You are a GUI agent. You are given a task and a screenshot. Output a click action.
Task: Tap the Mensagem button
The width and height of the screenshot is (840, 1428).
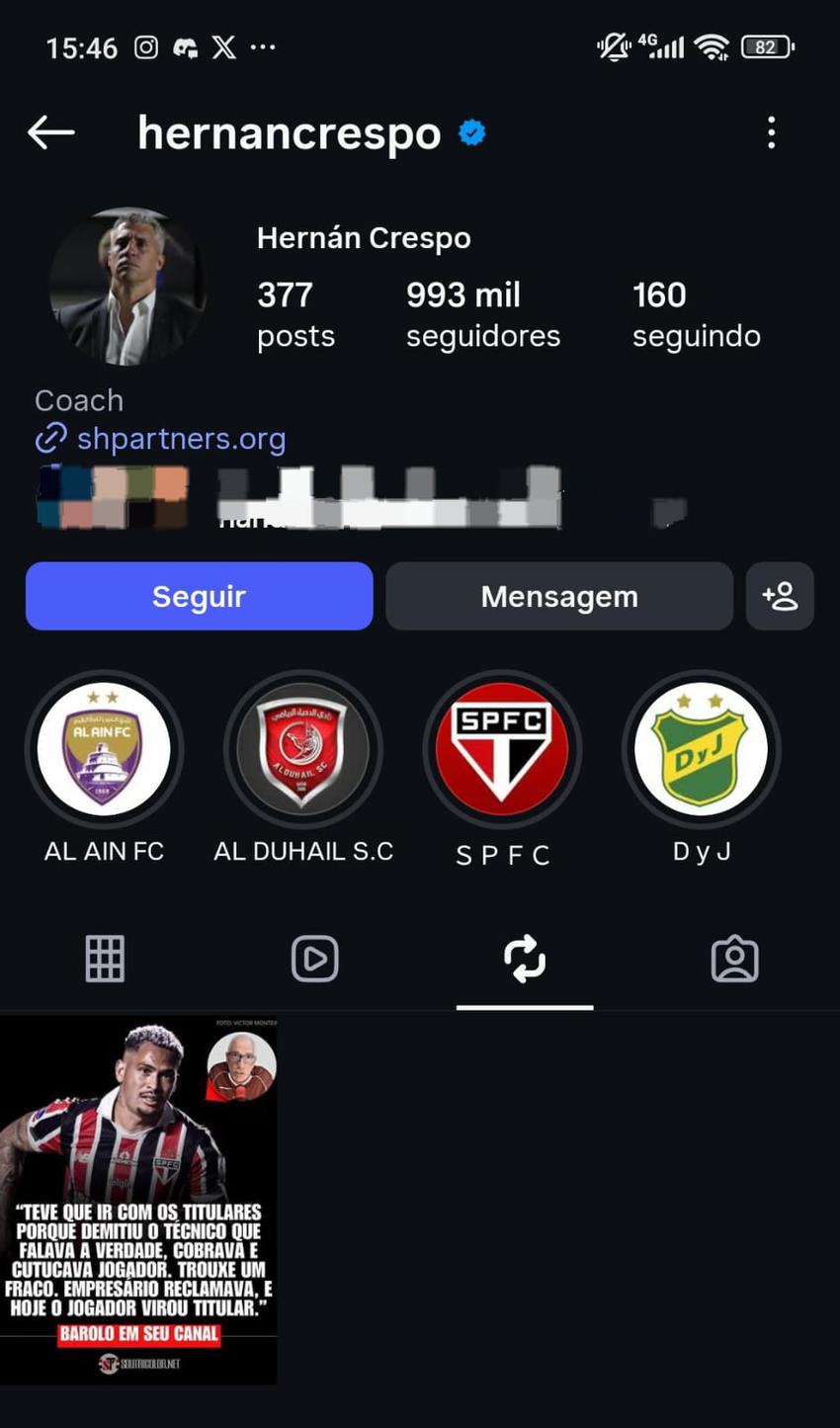click(559, 596)
